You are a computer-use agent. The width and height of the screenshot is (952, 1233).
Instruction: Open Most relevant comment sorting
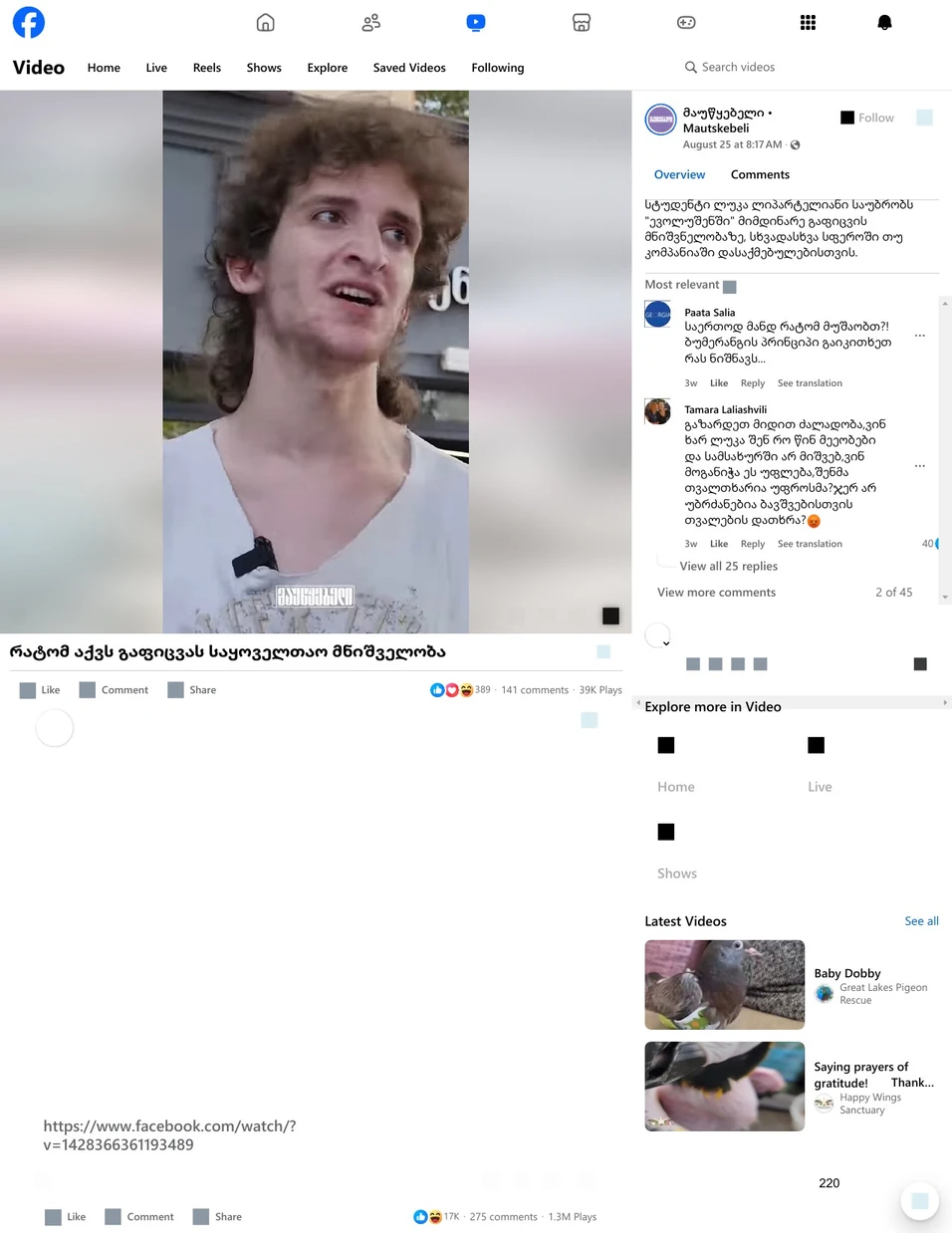point(690,285)
